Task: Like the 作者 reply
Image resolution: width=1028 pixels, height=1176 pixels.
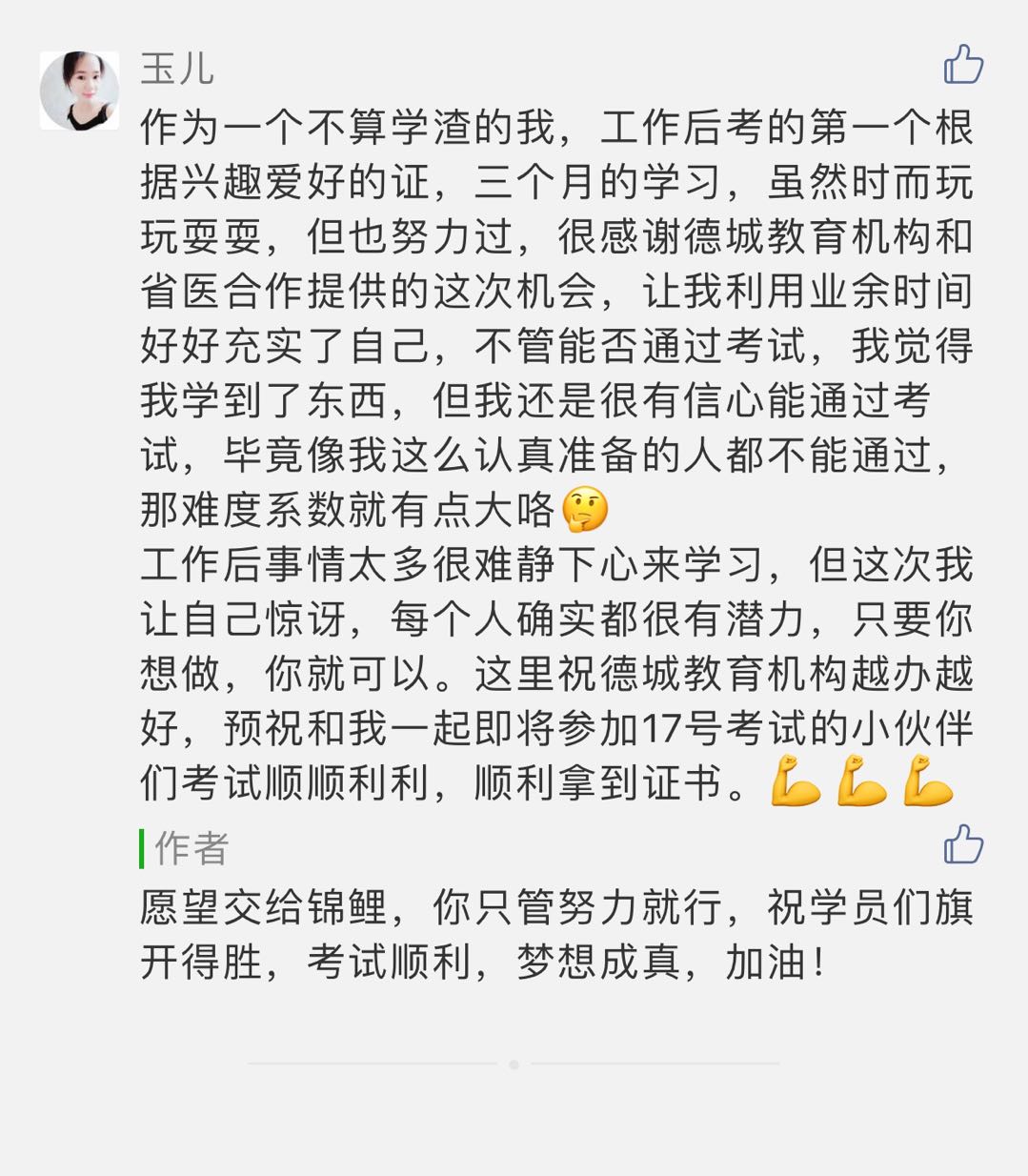Action: click(962, 845)
